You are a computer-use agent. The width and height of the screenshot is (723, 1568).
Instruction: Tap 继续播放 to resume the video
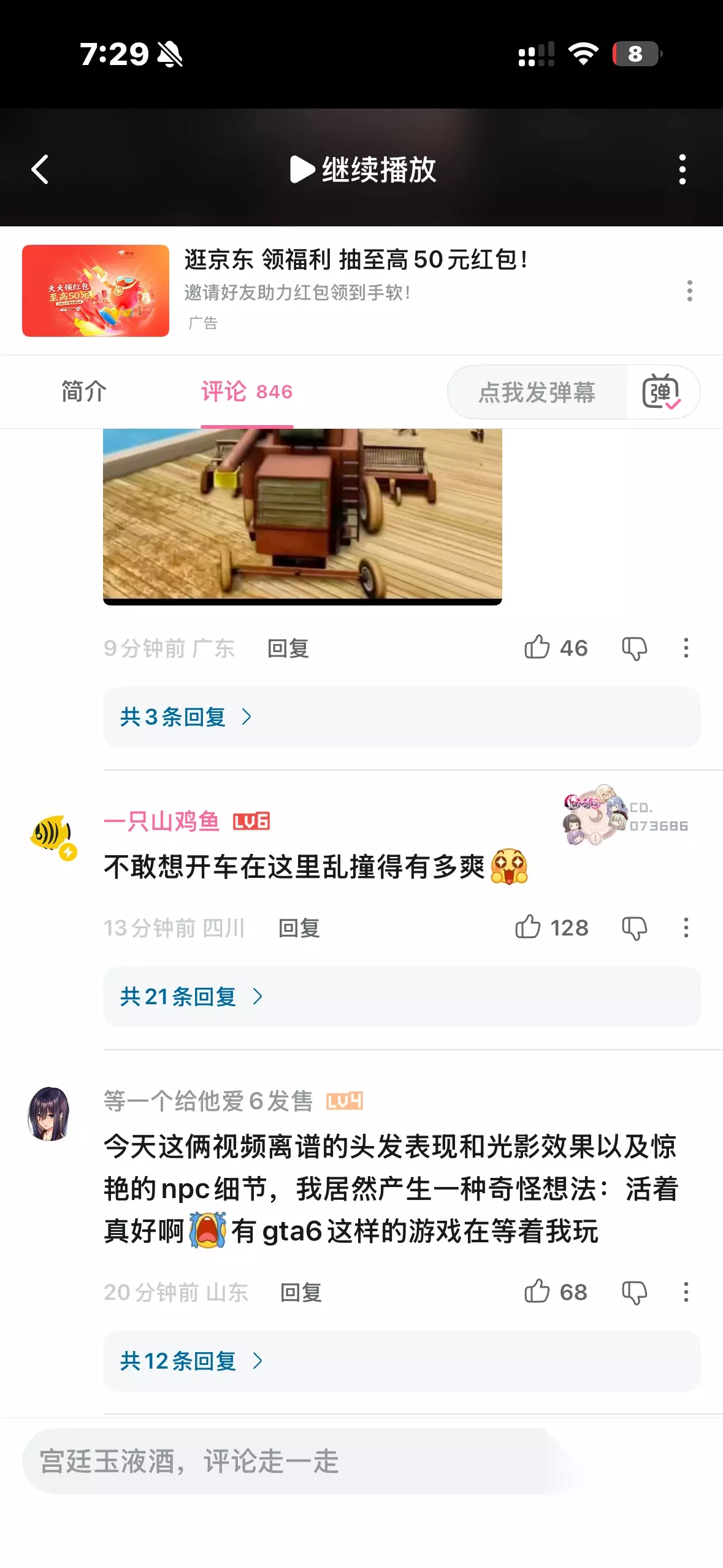(362, 169)
